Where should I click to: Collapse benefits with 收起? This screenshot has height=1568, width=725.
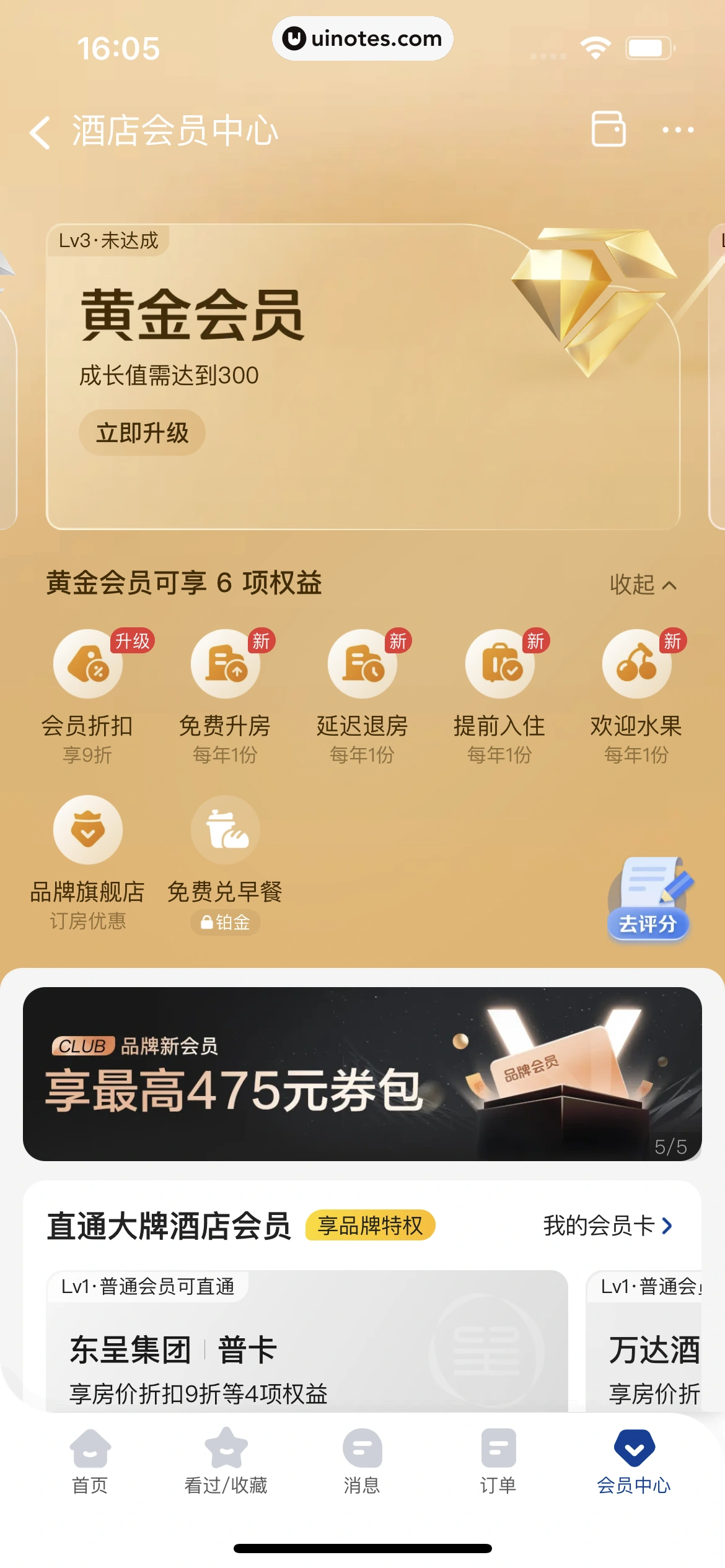tap(643, 585)
